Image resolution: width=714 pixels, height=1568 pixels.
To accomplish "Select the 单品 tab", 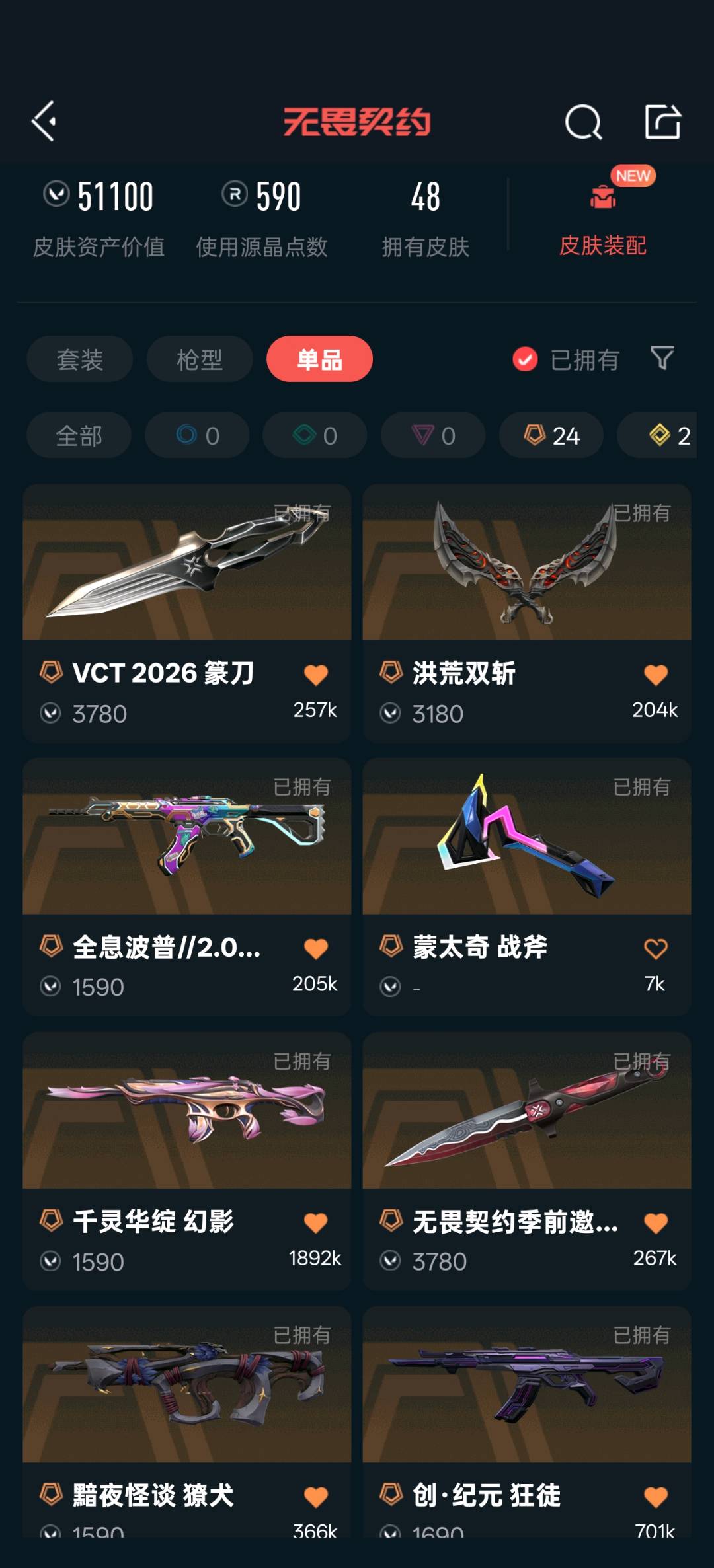I will (x=319, y=359).
